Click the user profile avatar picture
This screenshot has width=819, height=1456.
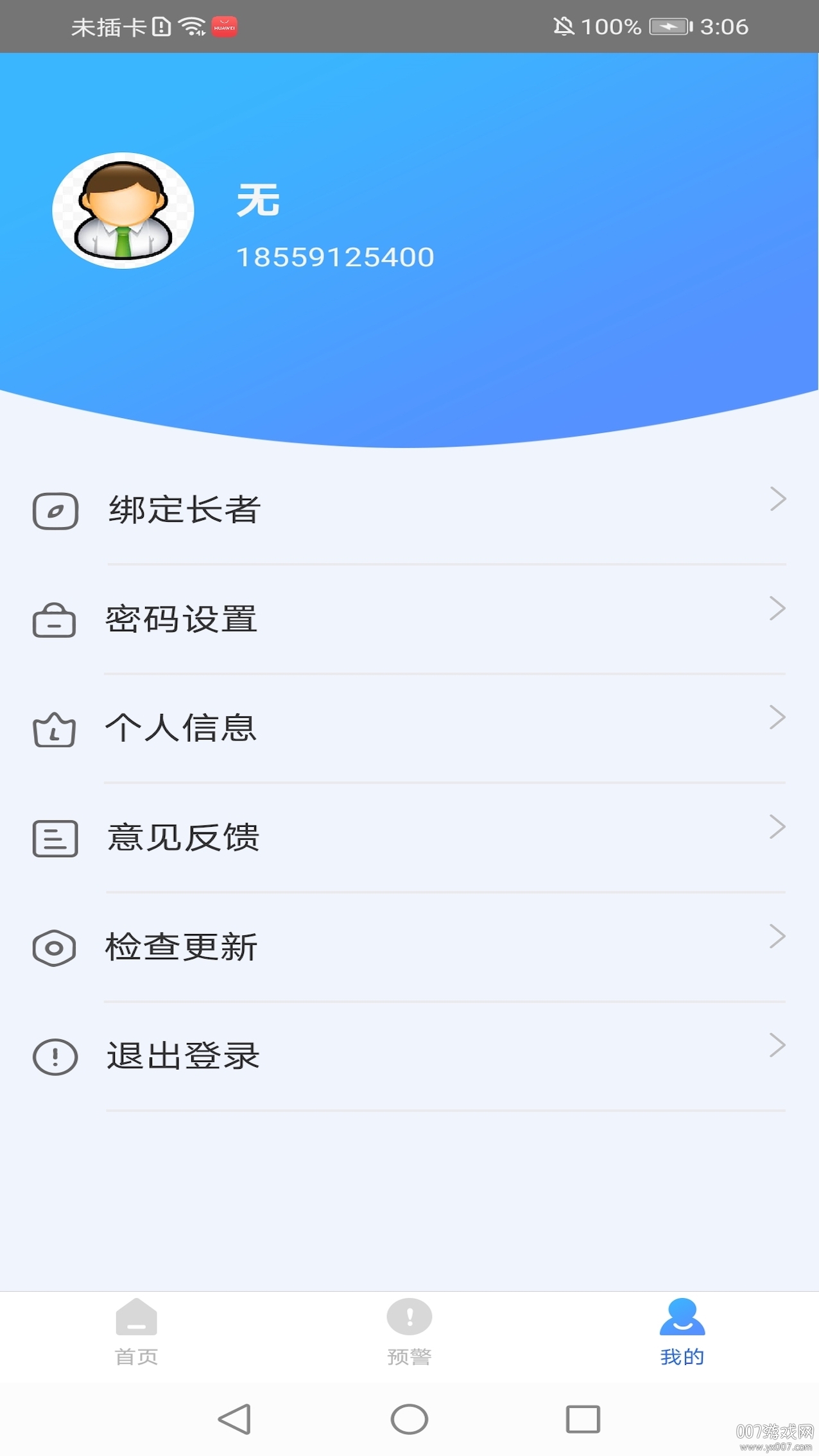[122, 212]
